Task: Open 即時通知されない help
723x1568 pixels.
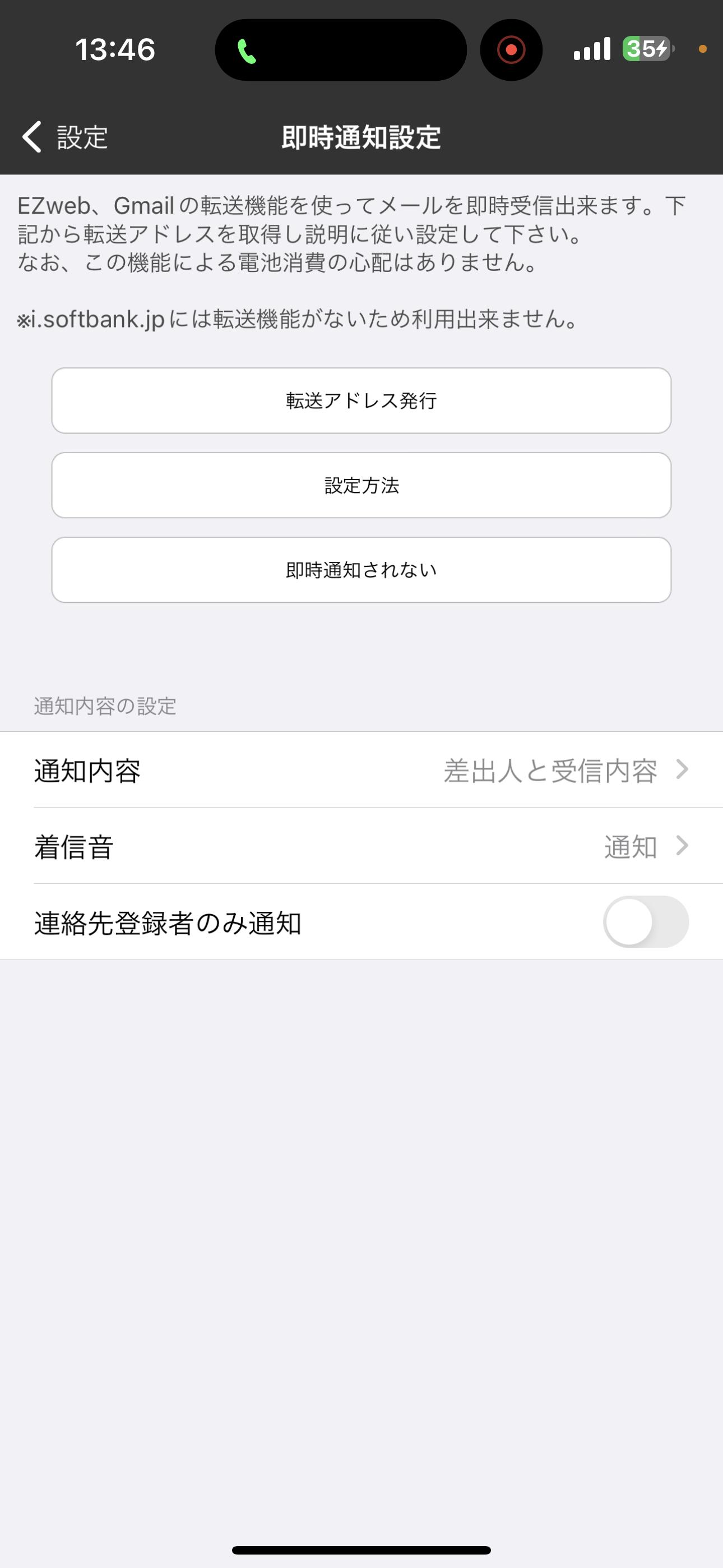Action: (x=361, y=570)
